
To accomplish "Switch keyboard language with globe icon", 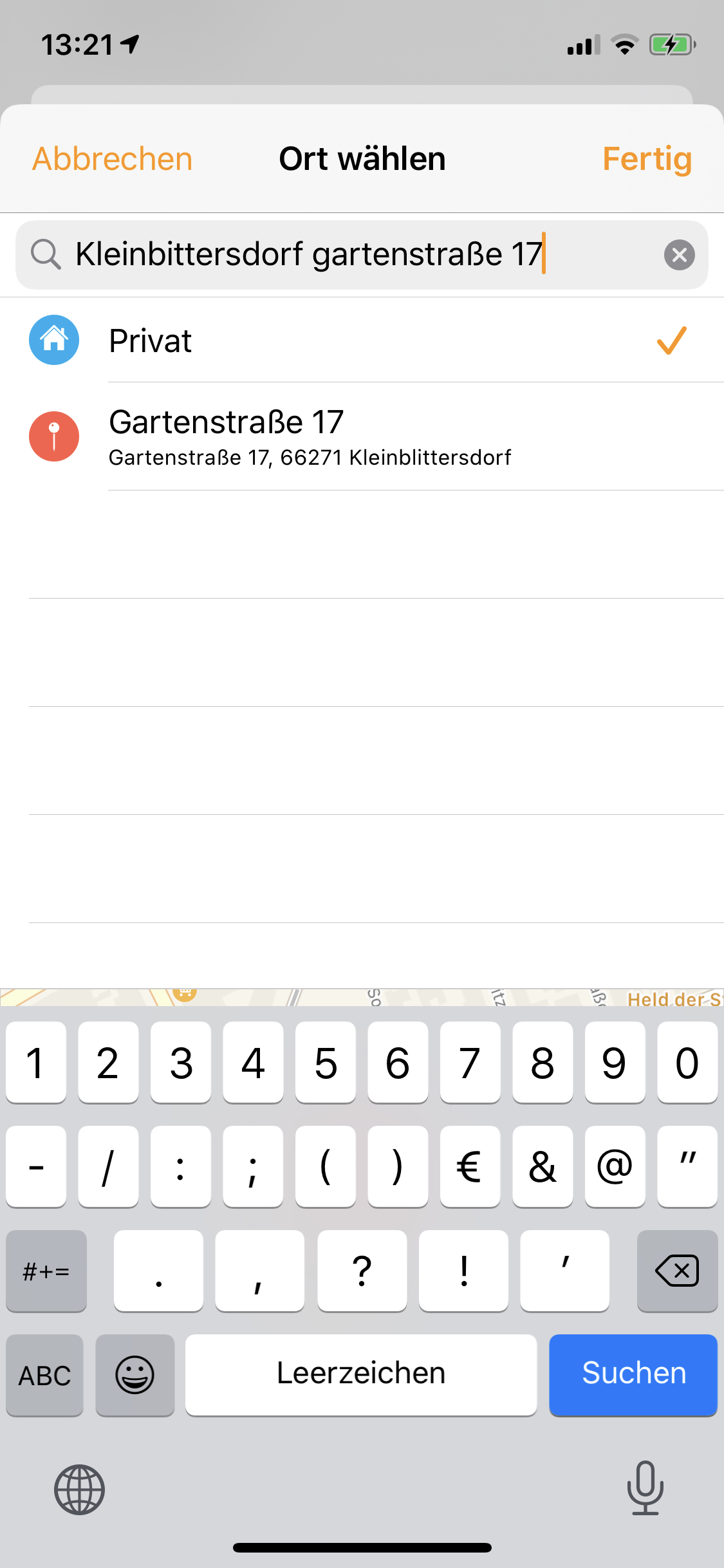I will point(79,1489).
